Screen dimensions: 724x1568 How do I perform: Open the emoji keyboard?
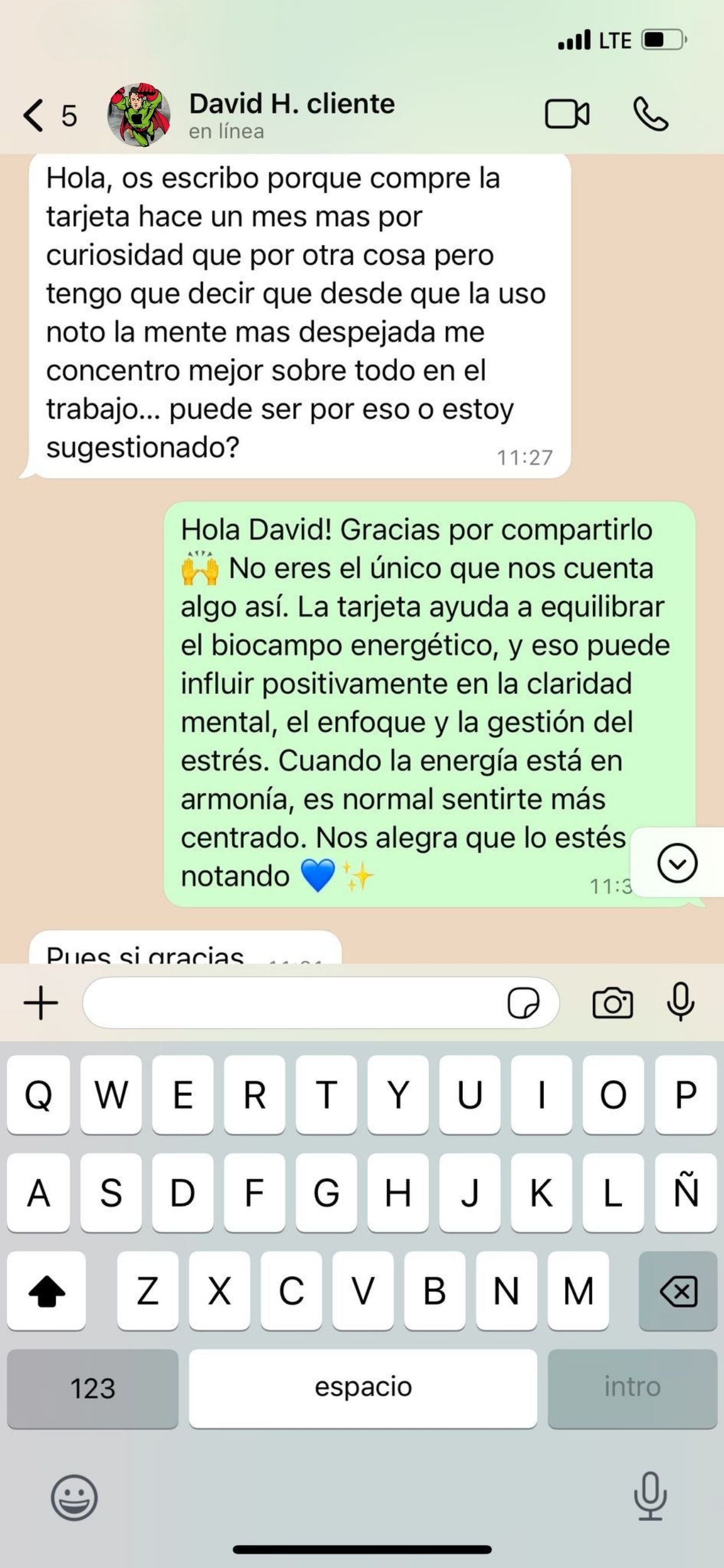(x=73, y=1497)
